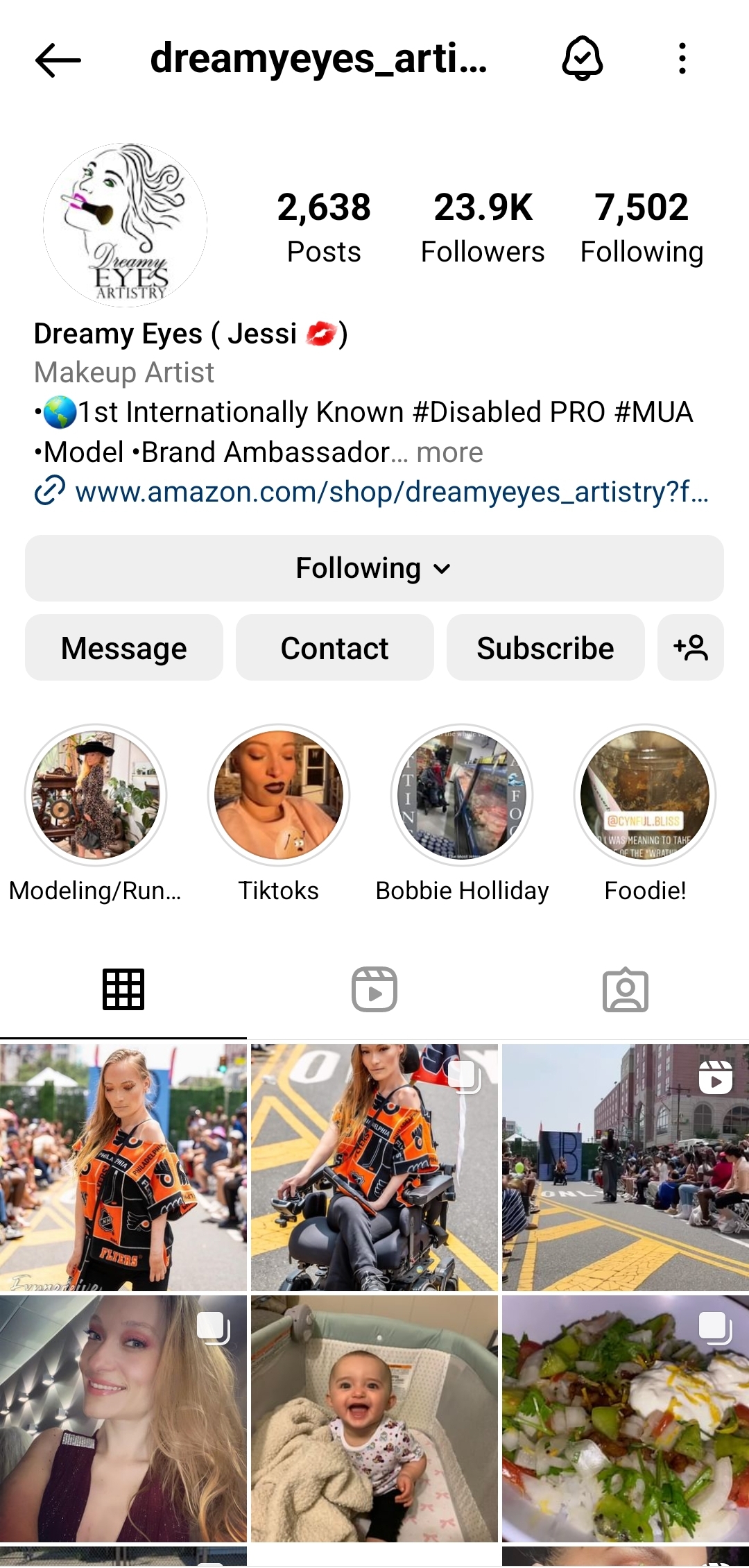View the 23.9K Followers list

[x=483, y=228]
